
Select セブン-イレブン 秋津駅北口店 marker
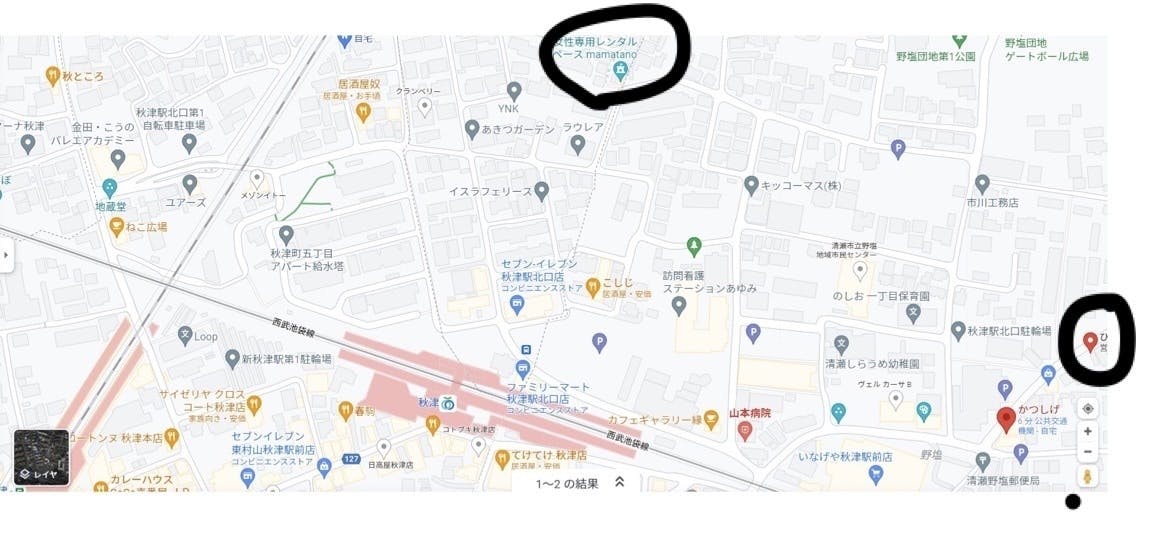coord(517,303)
